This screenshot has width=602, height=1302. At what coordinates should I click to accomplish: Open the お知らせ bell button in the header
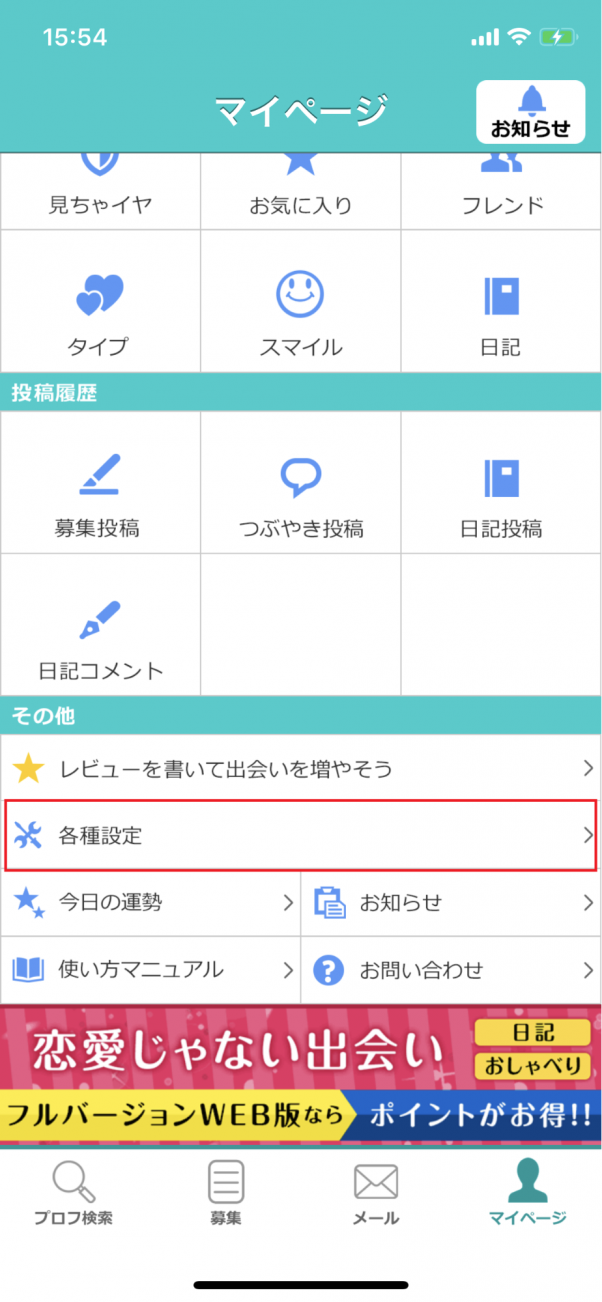(x=530, y=112)
